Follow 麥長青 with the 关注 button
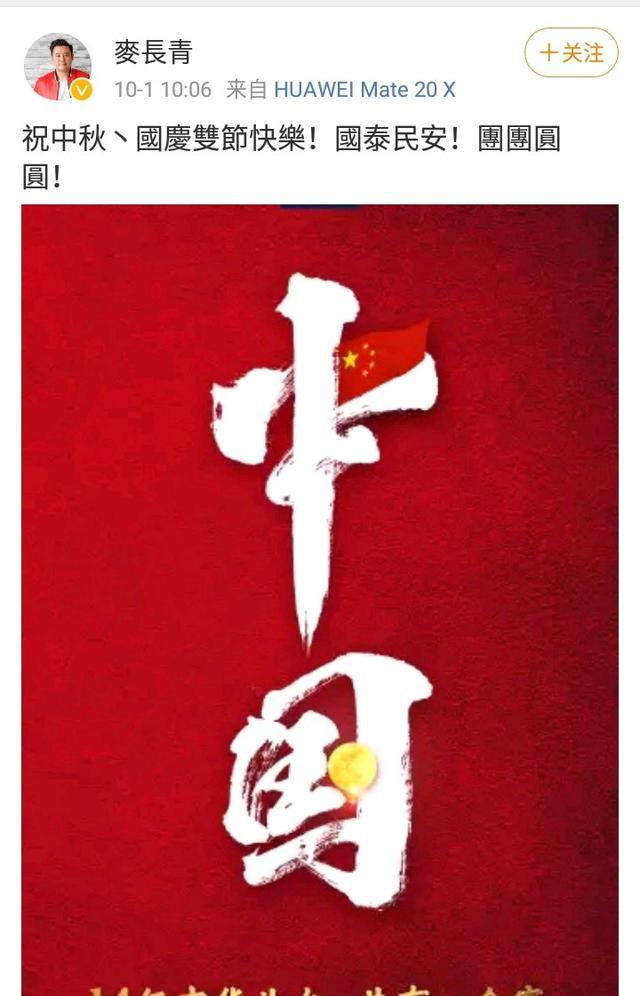This screenshot has height=996, width=640. click(571, 53)
